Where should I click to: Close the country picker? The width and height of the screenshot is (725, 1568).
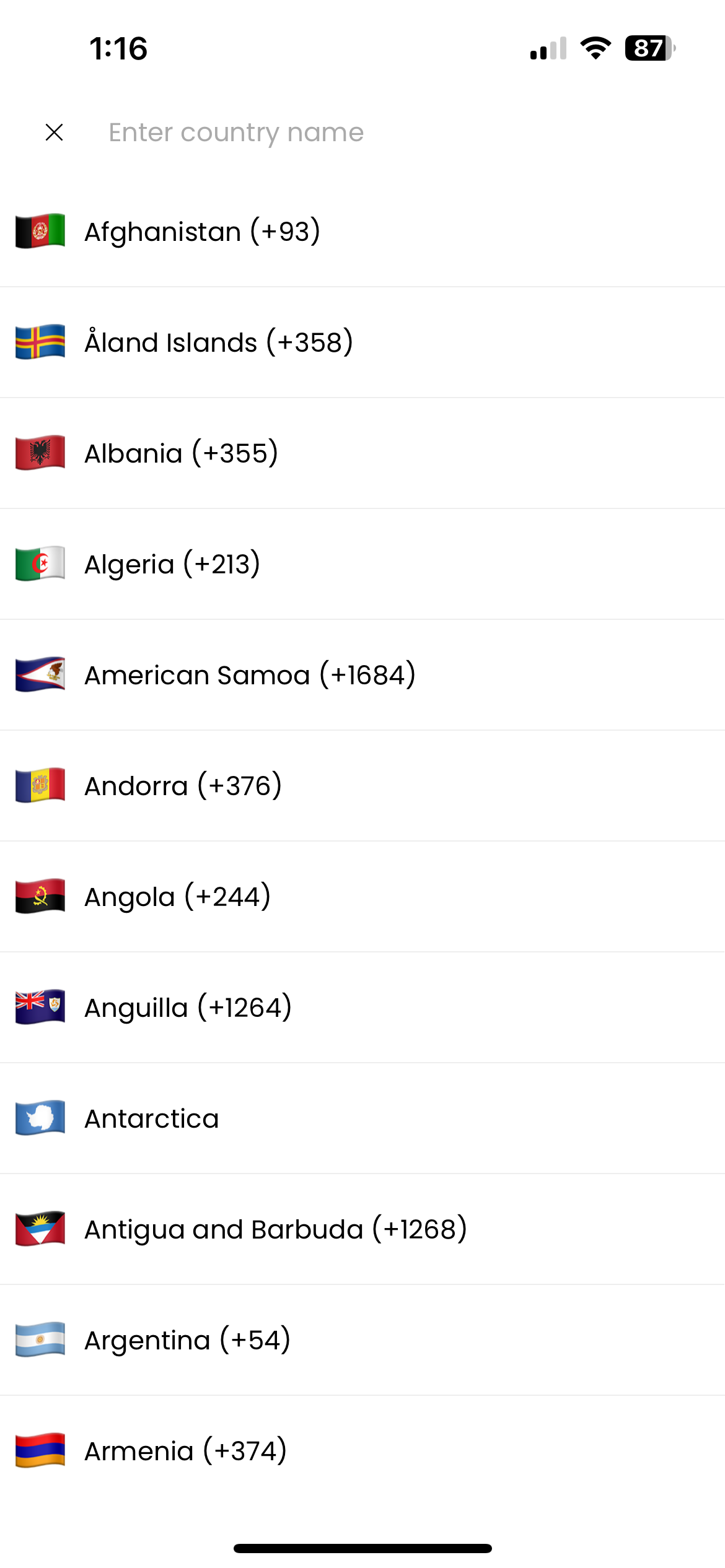[55, 133]
